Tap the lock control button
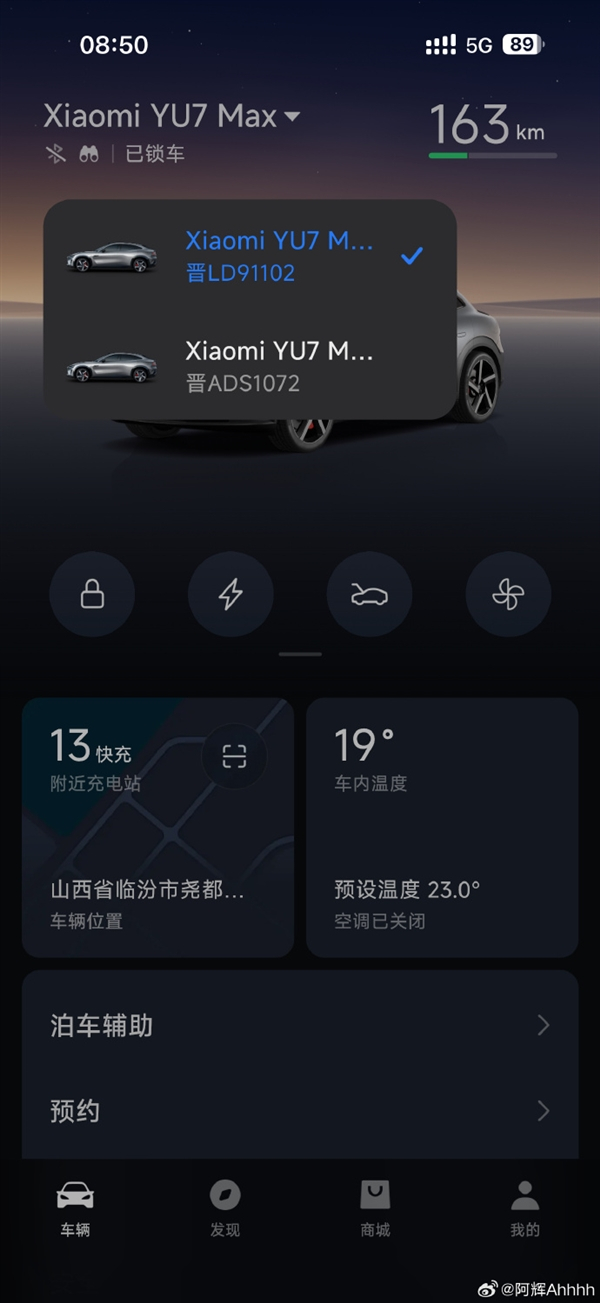Viewport: 600px width, 1303px height. coord(92,594)
